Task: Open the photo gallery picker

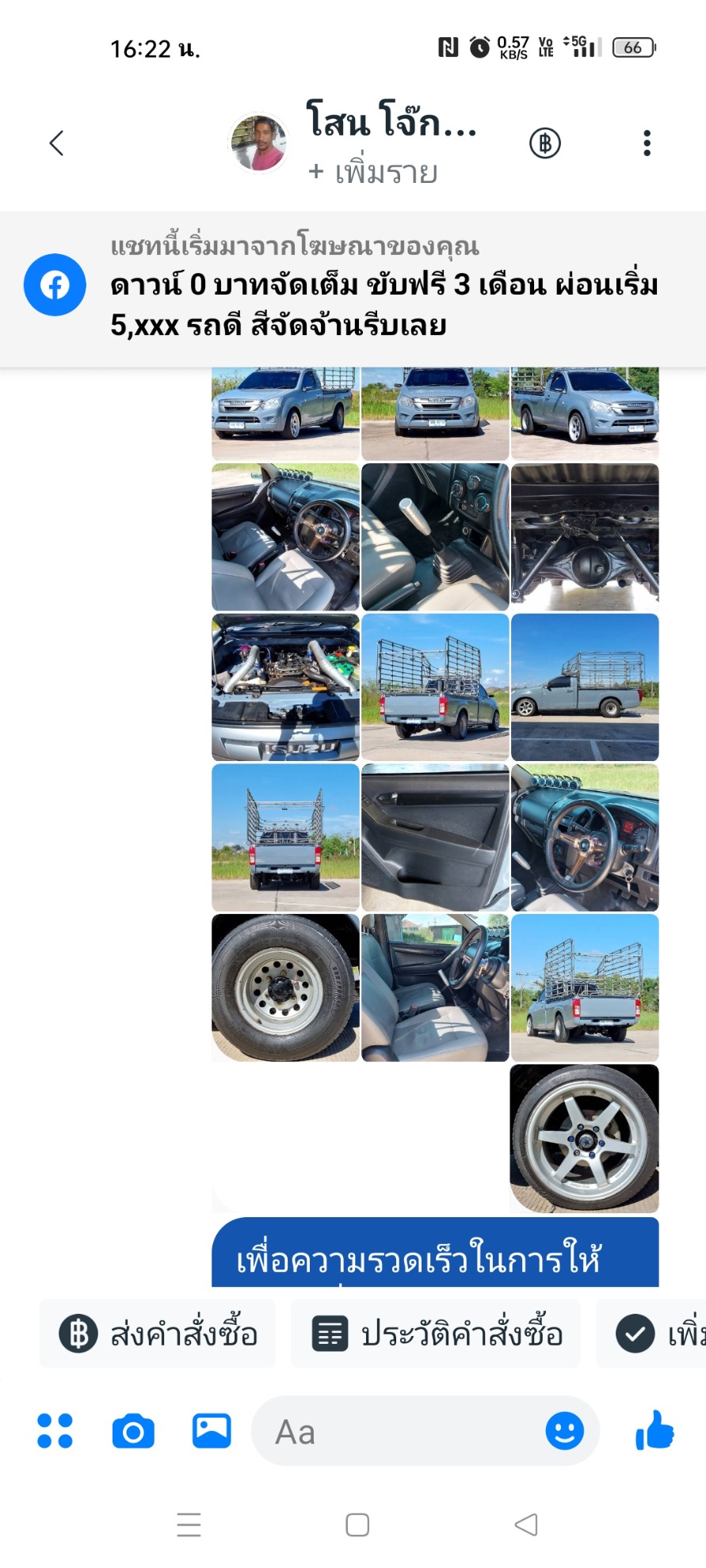Action: coord(212,1431)
